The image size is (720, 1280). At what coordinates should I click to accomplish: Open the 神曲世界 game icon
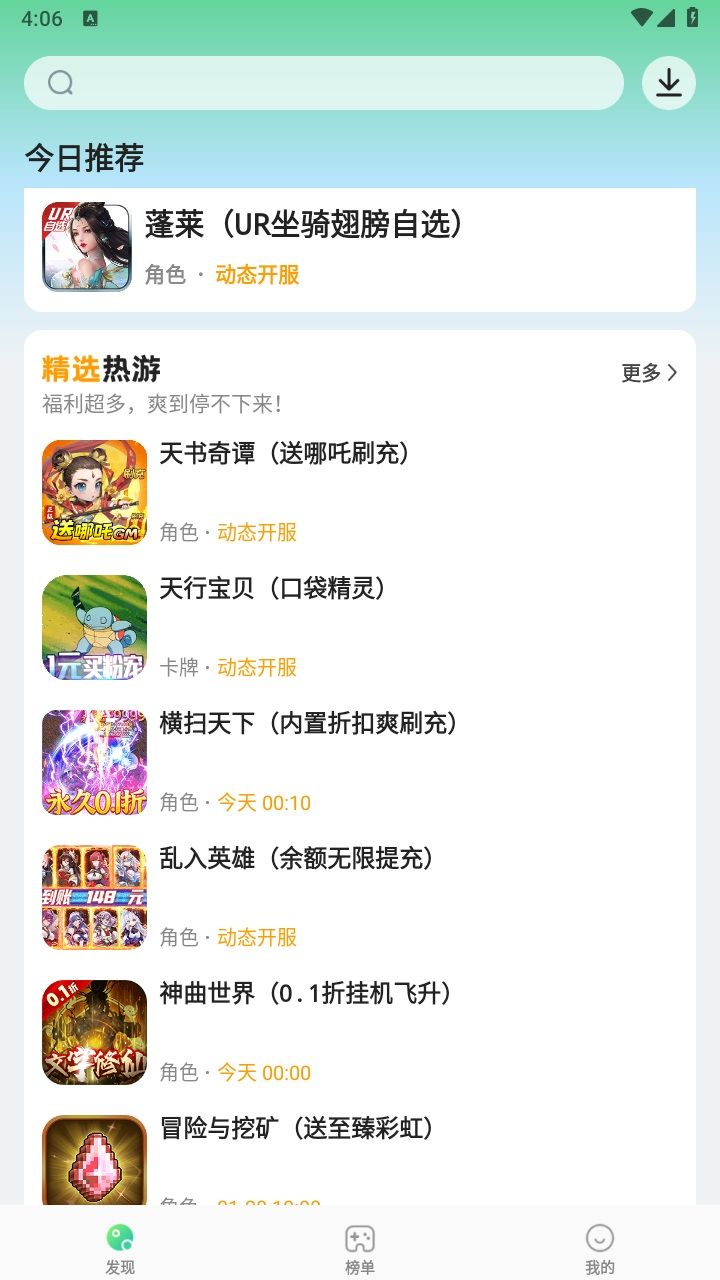point(93,1032)
